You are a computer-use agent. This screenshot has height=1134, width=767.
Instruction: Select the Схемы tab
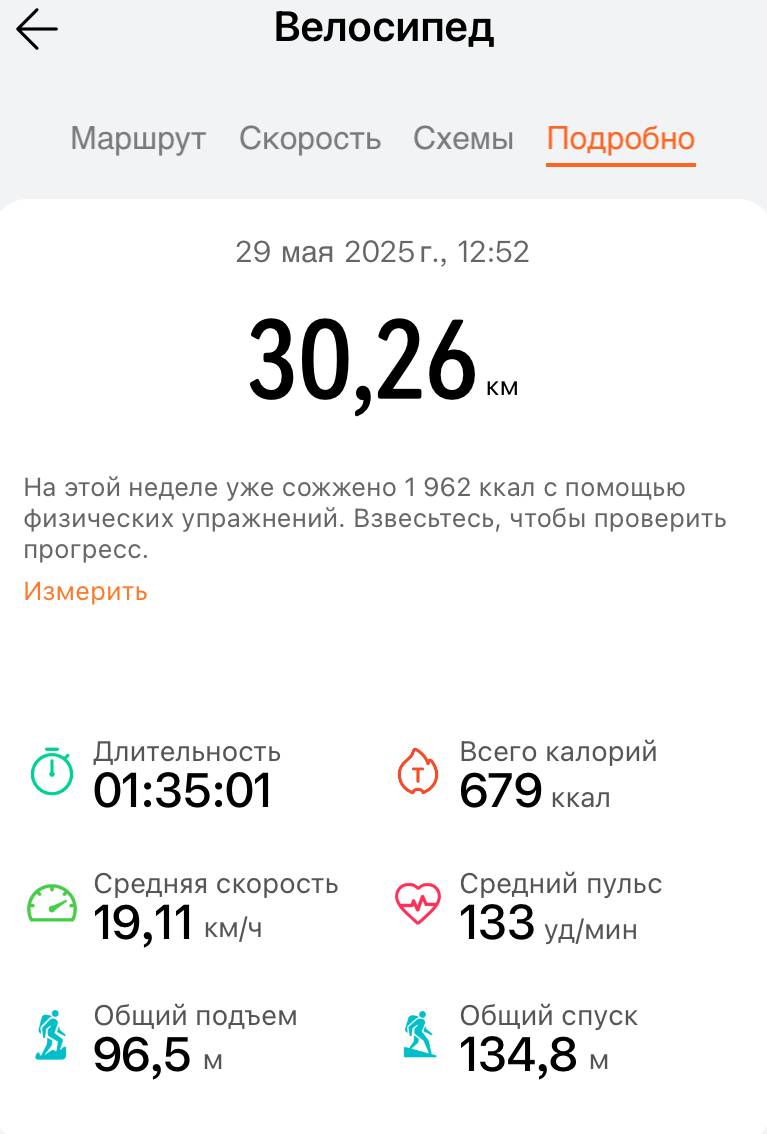click(x=463, y=138)
